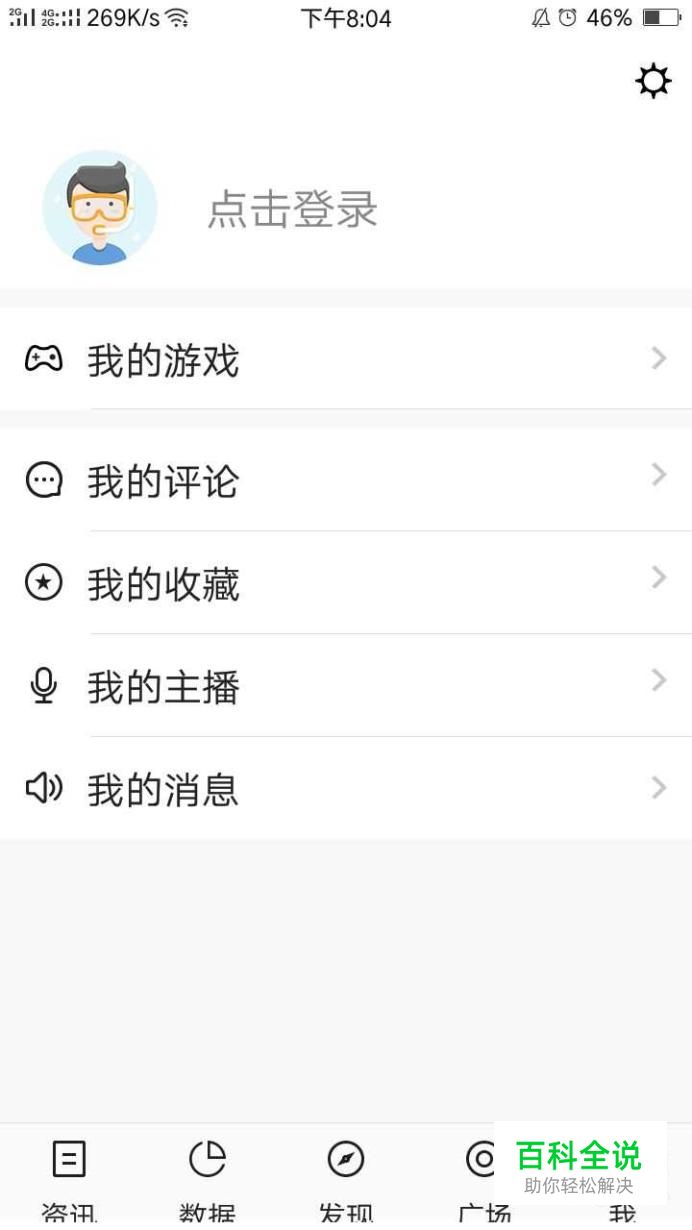692x1230 pixels.
Task: Open 我的游戏 row
Action: pos(346,360)
